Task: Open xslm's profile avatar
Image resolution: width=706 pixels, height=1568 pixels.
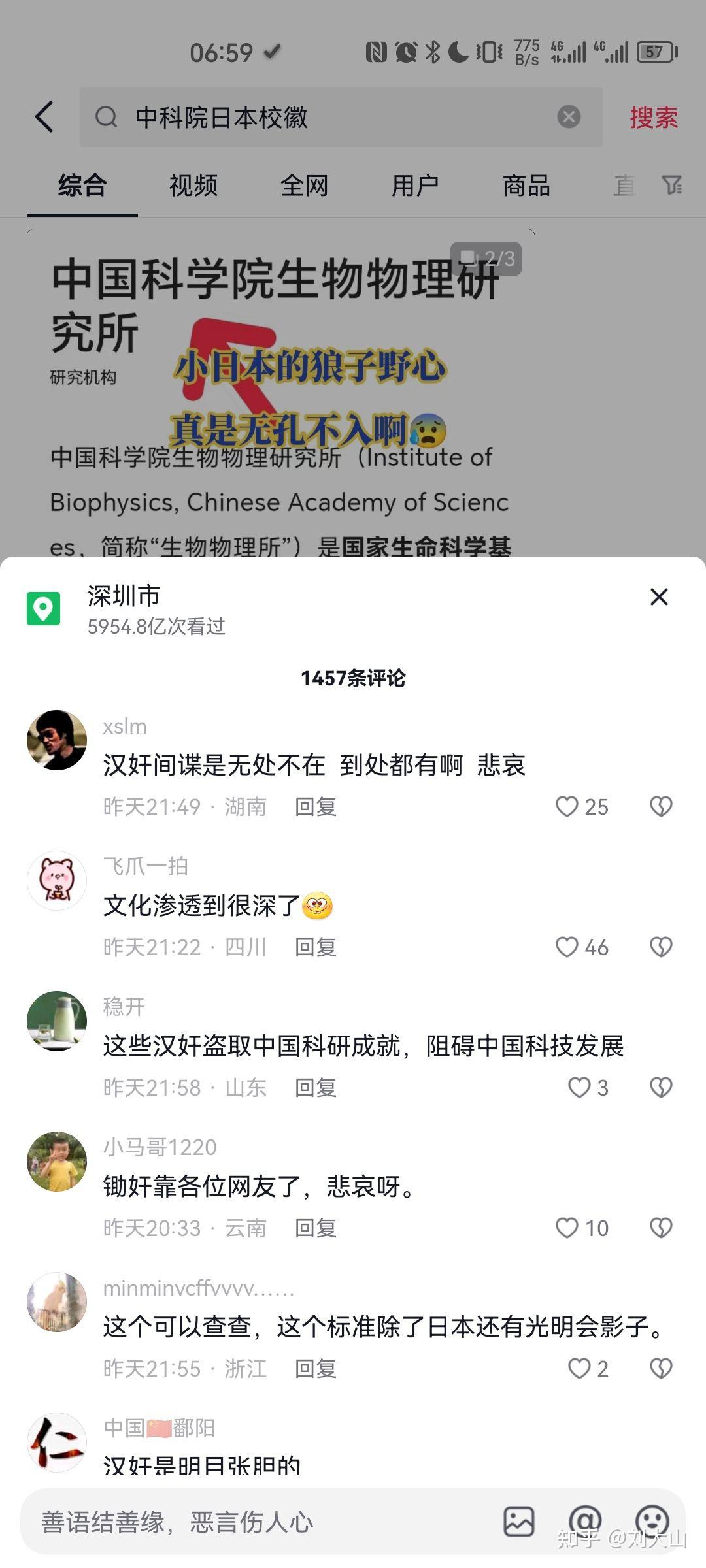Action: pyautogui.click(x=57, y=740)
